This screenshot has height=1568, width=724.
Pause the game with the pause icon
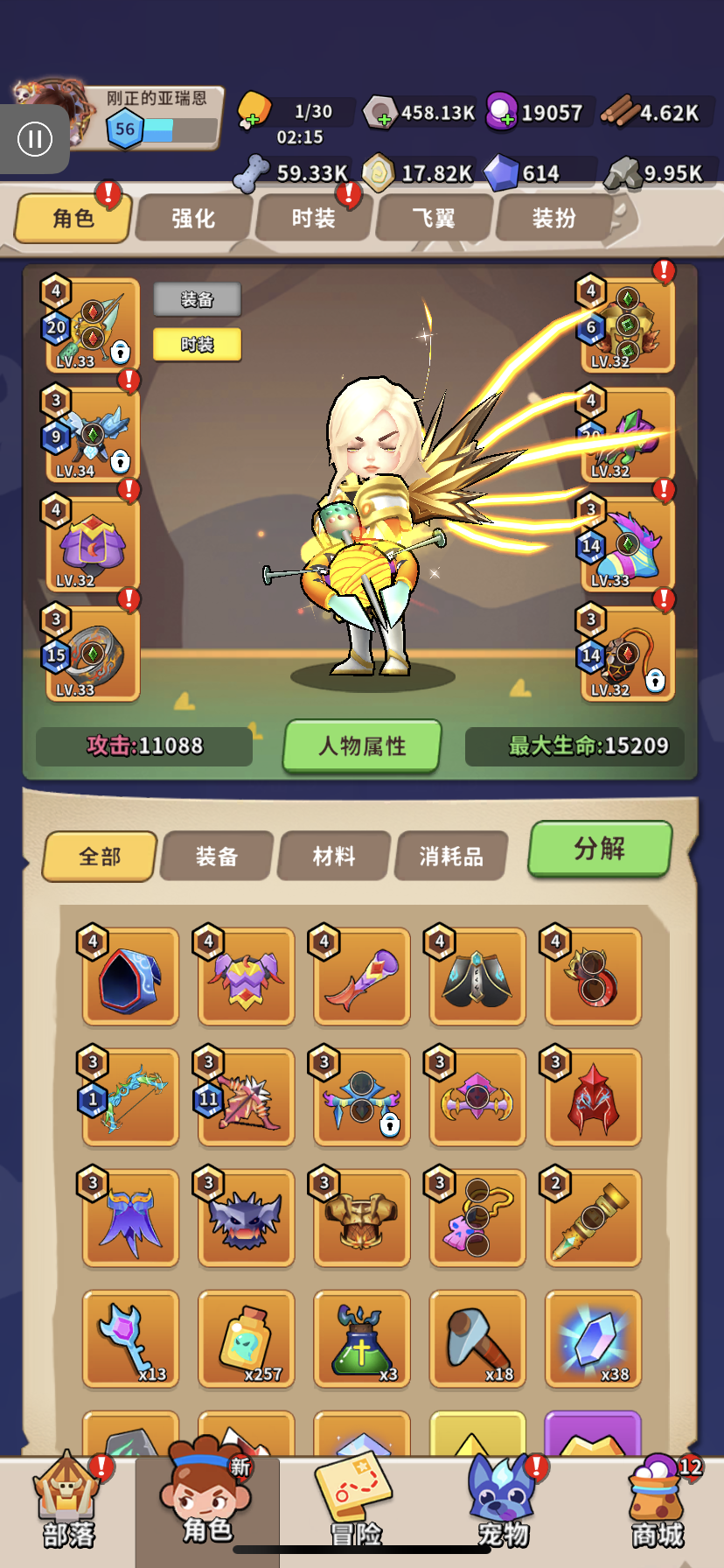click(35, 139)
